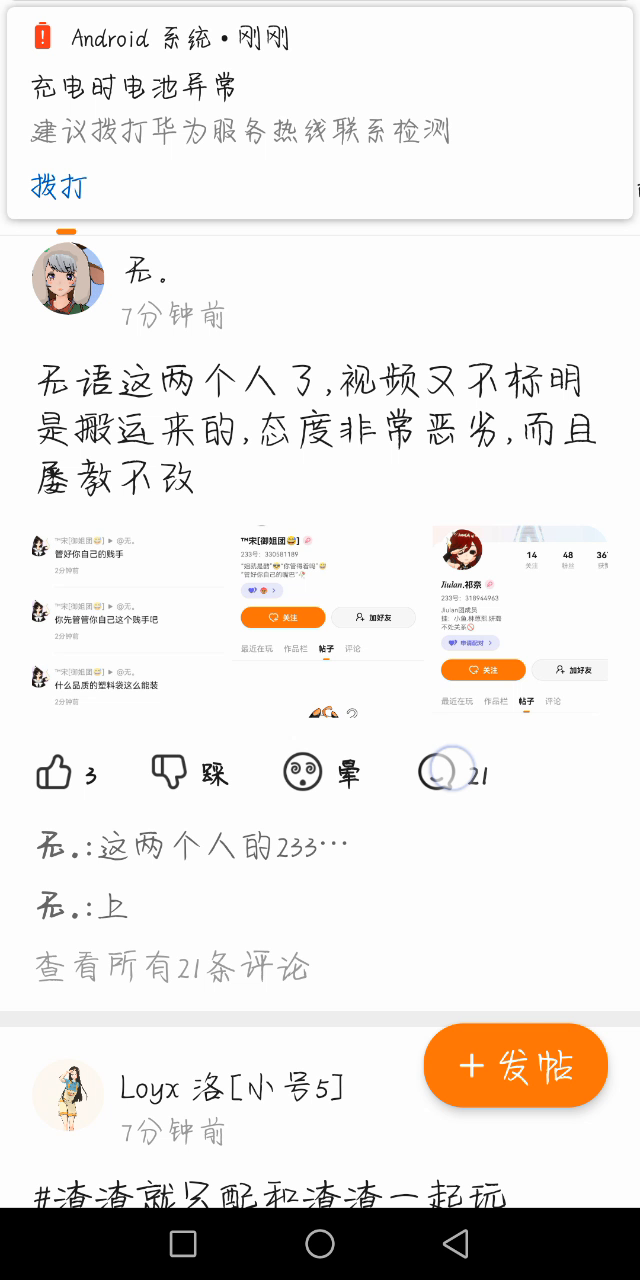
Task: Open the third screenshot image in the post
Action: (522, 622)
